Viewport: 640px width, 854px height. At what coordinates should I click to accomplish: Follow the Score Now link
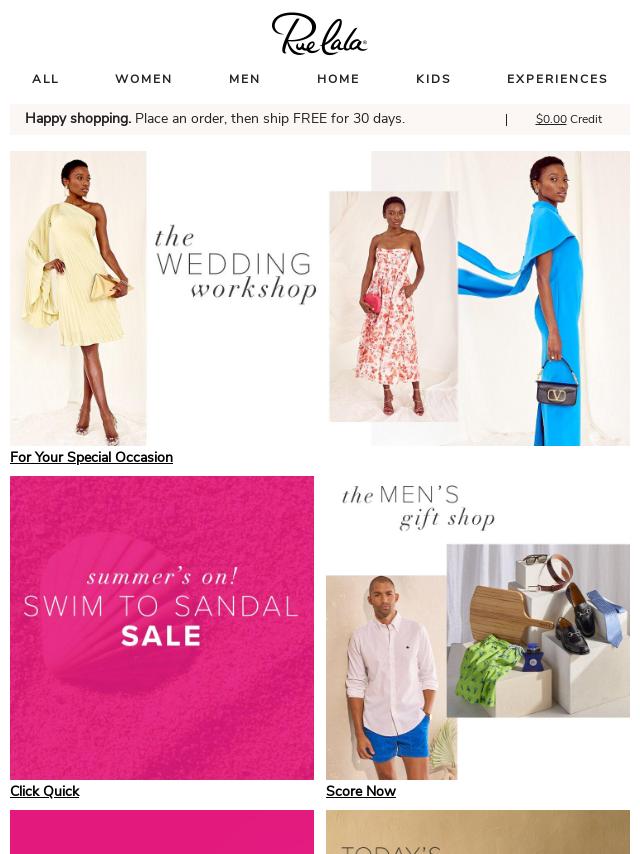click(x=361, y=791)
